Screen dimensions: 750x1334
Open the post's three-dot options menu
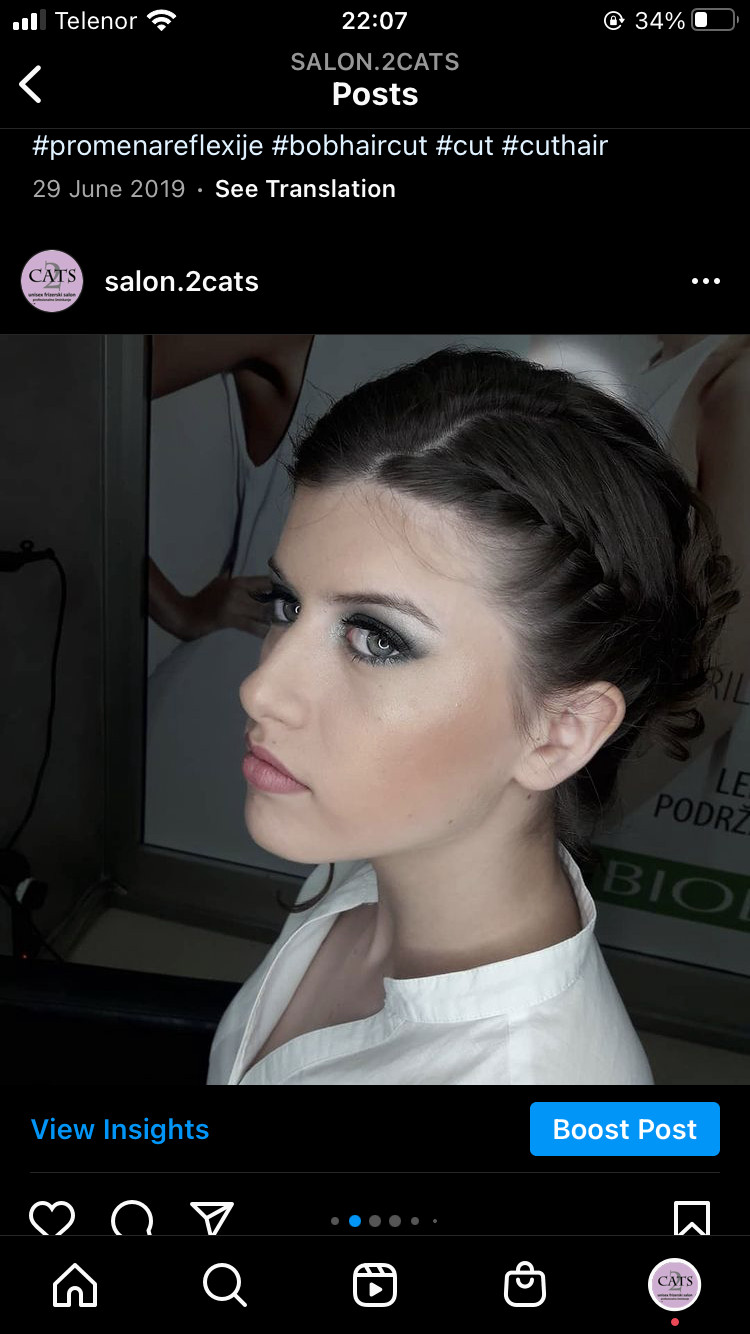(x=705, y=282)
